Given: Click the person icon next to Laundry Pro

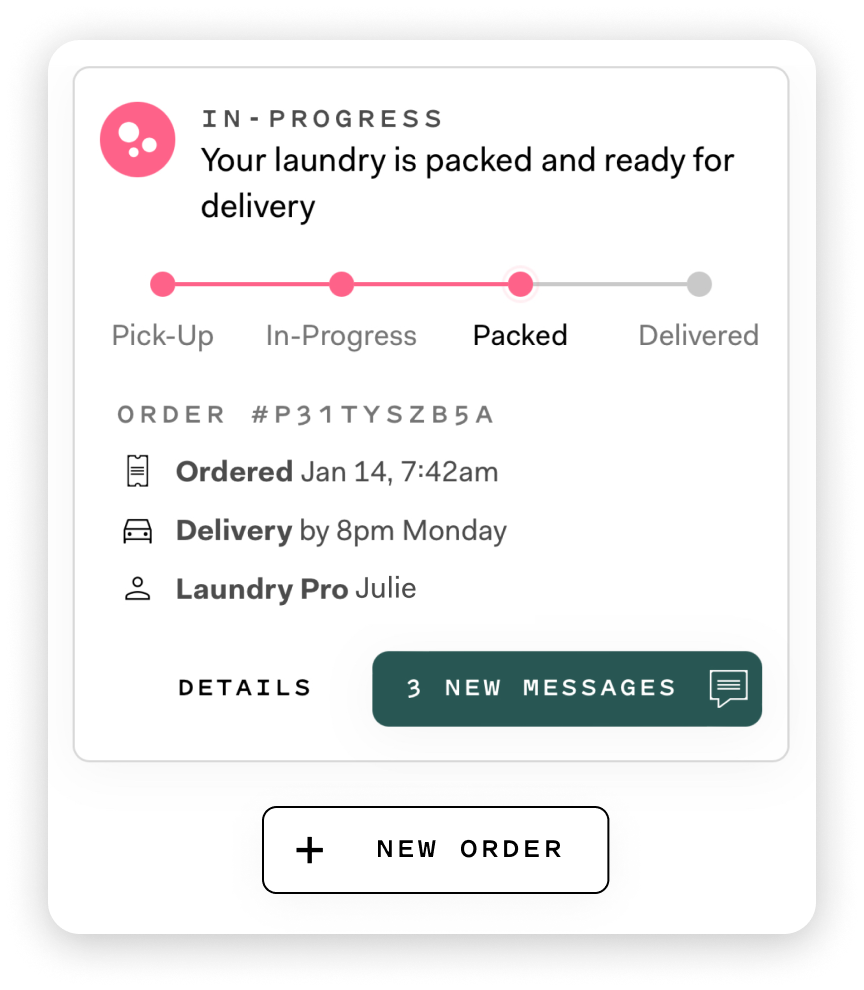Looking at the screenshot, I should coord(137,588).
